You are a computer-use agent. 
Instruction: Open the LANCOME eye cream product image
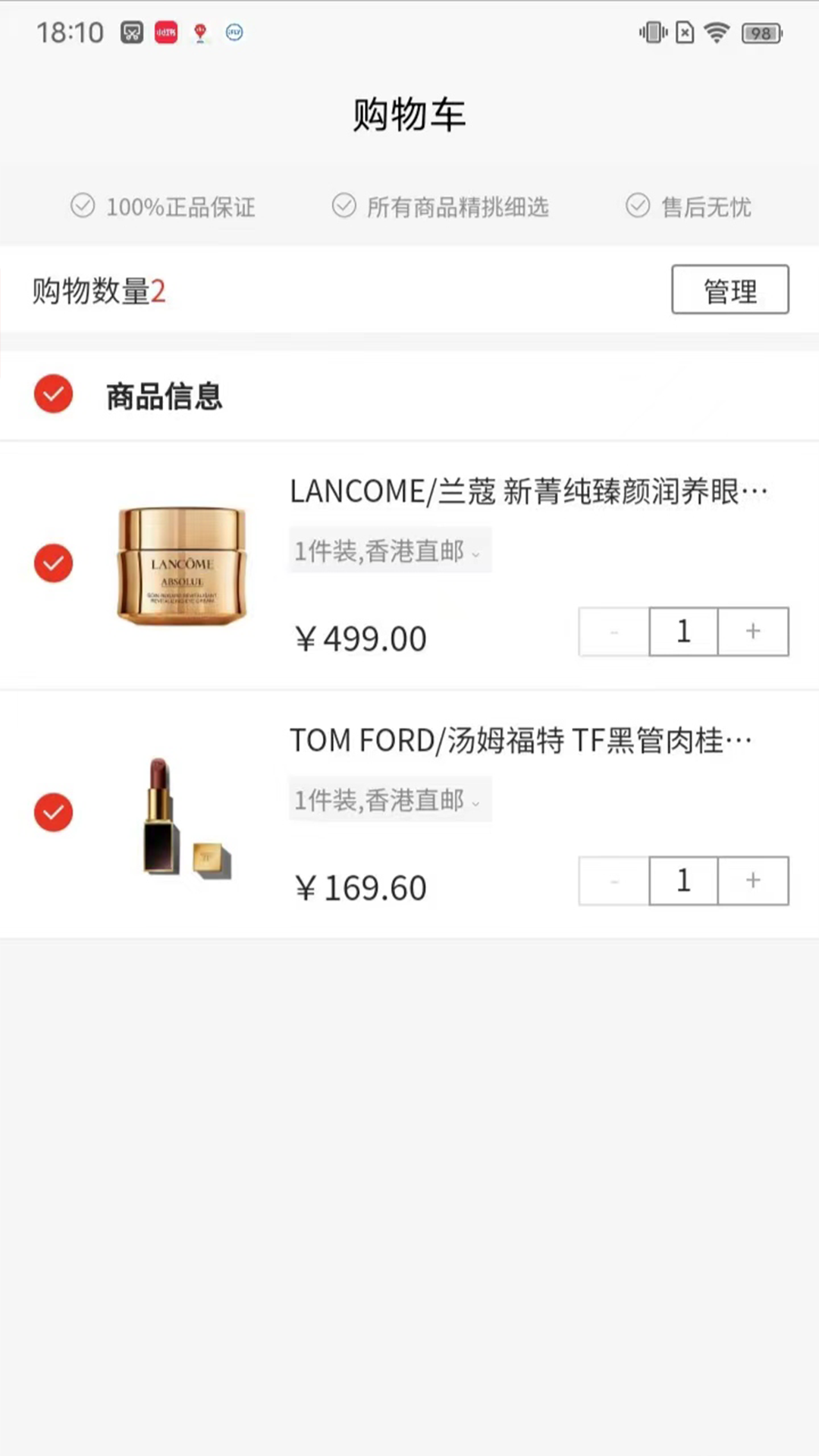click(x=182, y=565)
